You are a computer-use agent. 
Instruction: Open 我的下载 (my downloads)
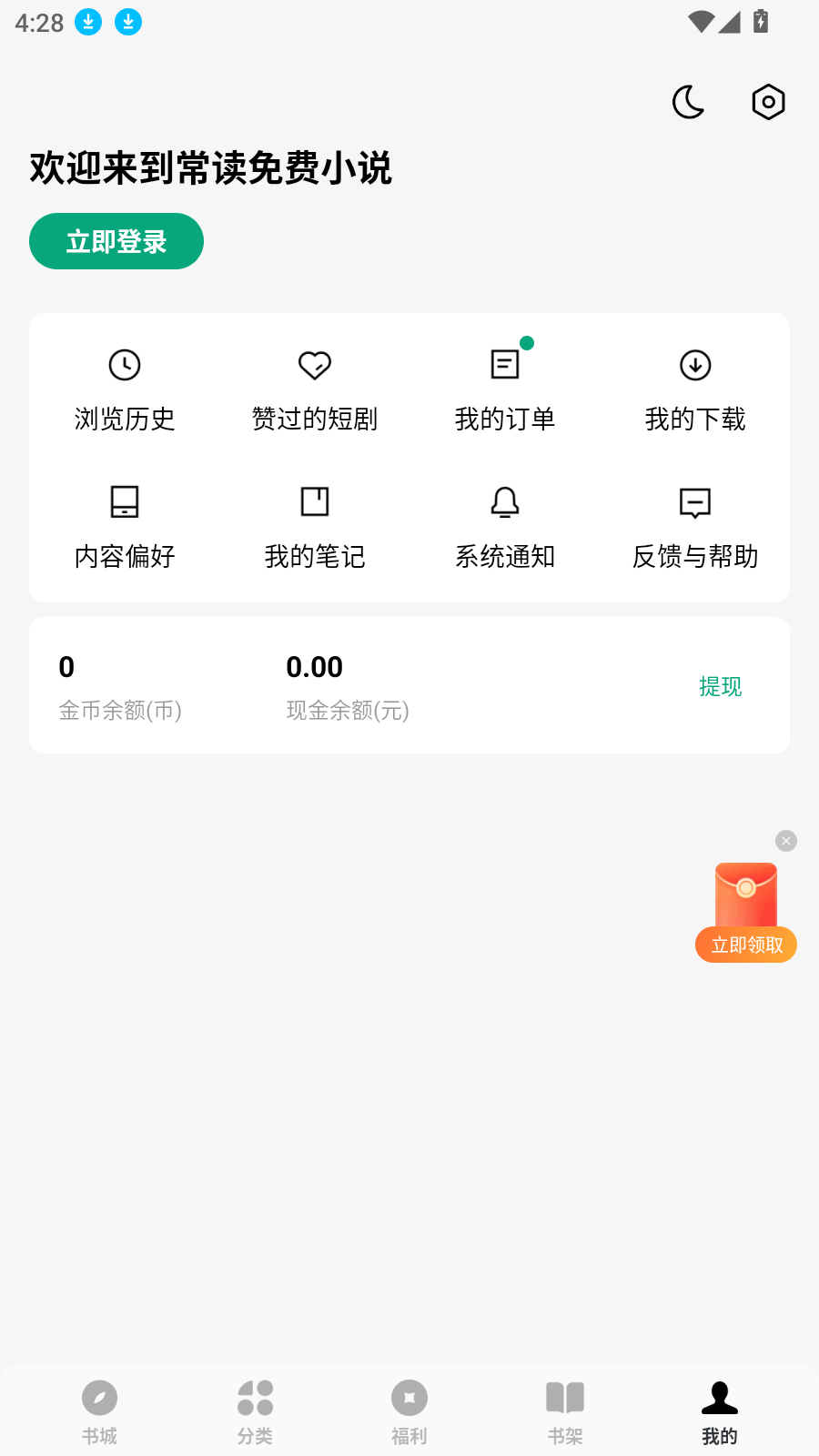pos(694,389)
